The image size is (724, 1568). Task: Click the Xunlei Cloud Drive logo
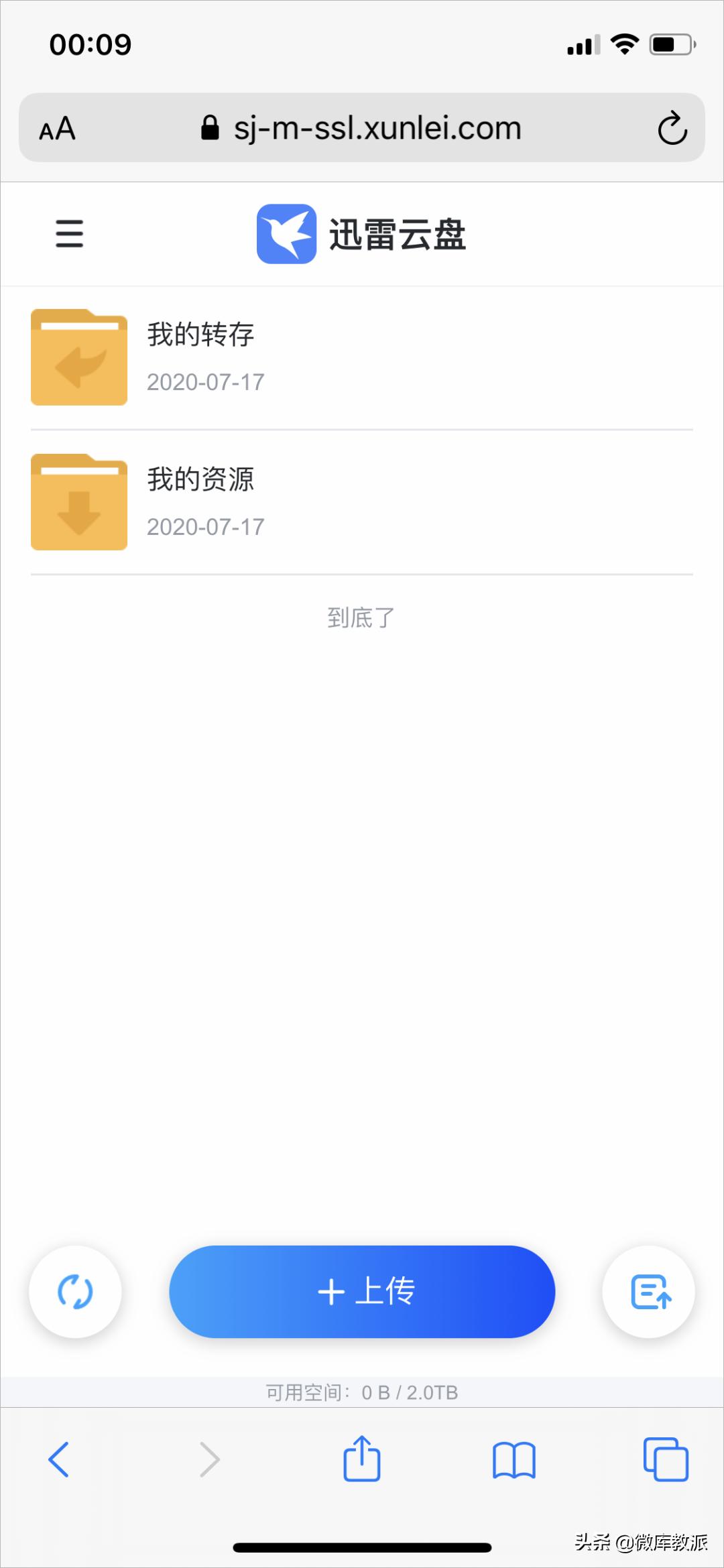coord(287,235)
